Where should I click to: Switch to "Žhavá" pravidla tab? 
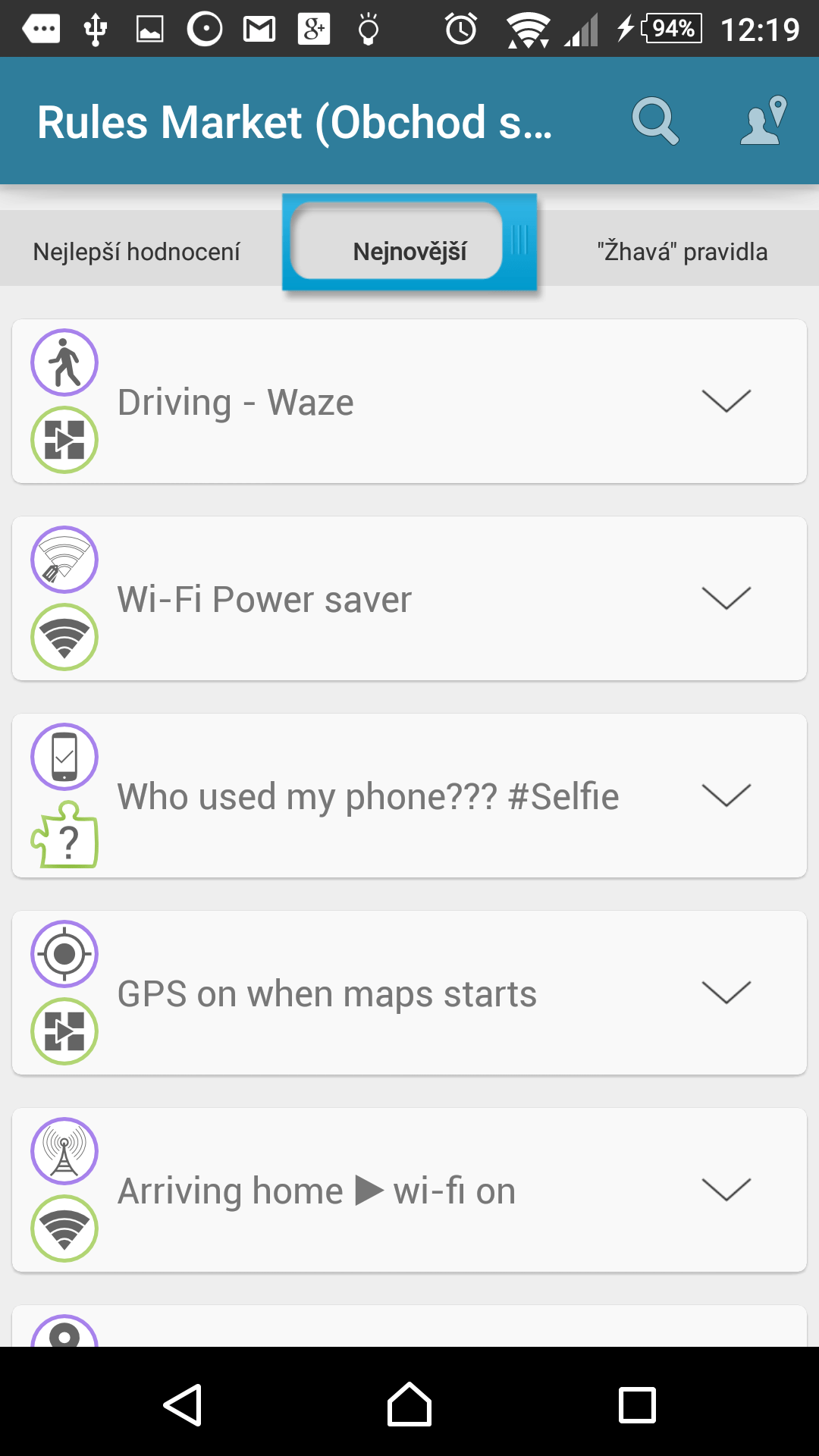(x=682, y=252)
